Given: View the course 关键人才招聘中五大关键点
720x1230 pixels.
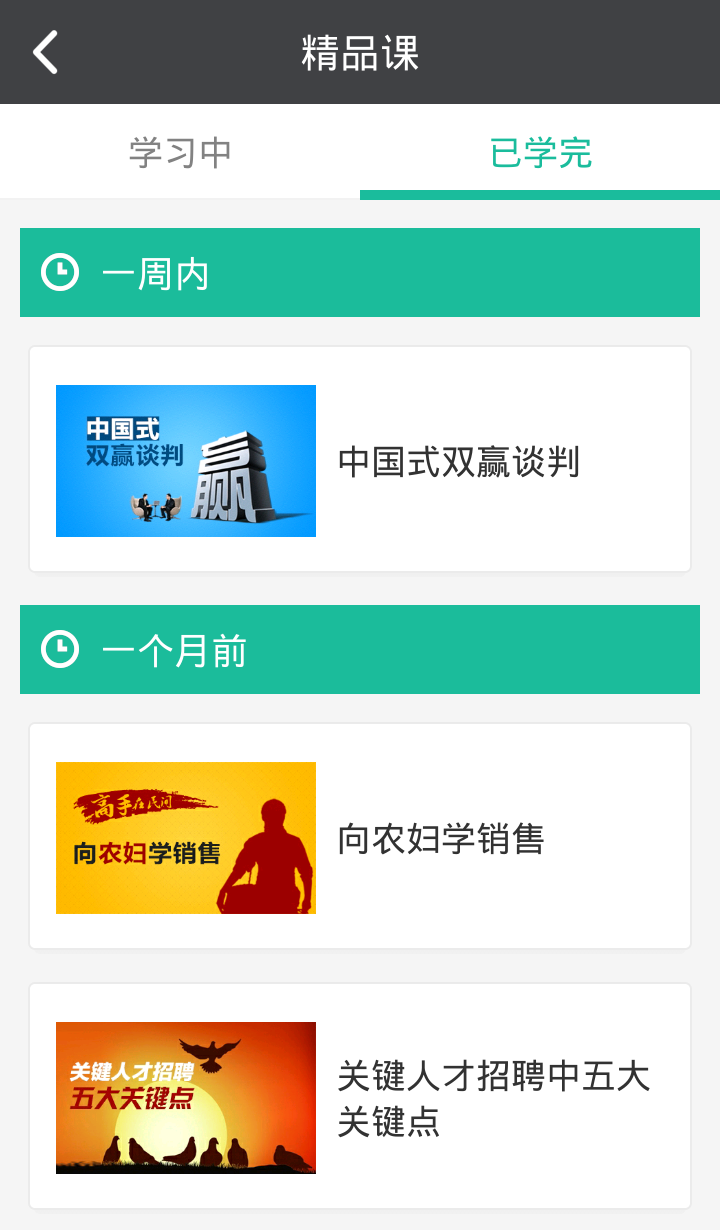Looking at the screenshot, I should (x=360, y=1097).
